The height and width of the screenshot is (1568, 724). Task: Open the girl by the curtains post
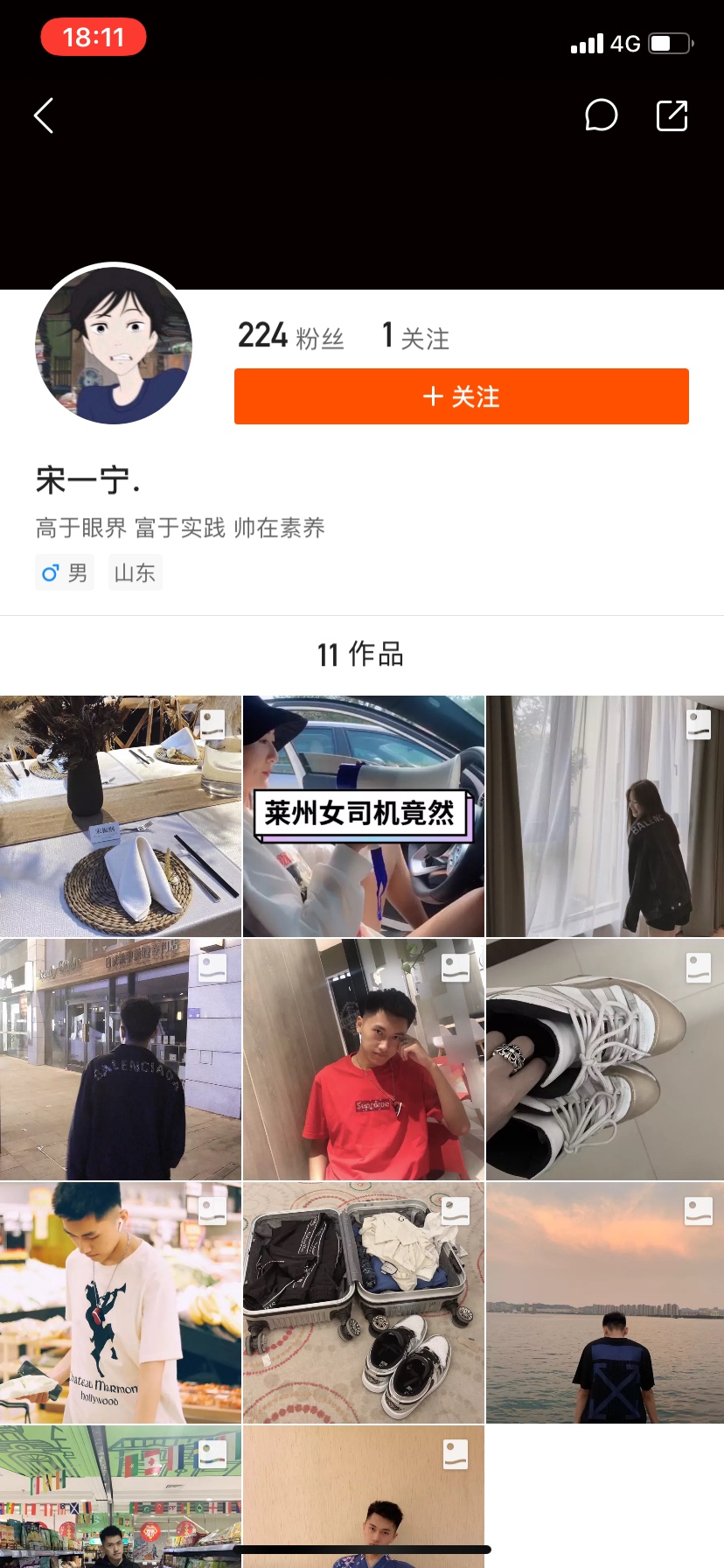coord(605,816)
